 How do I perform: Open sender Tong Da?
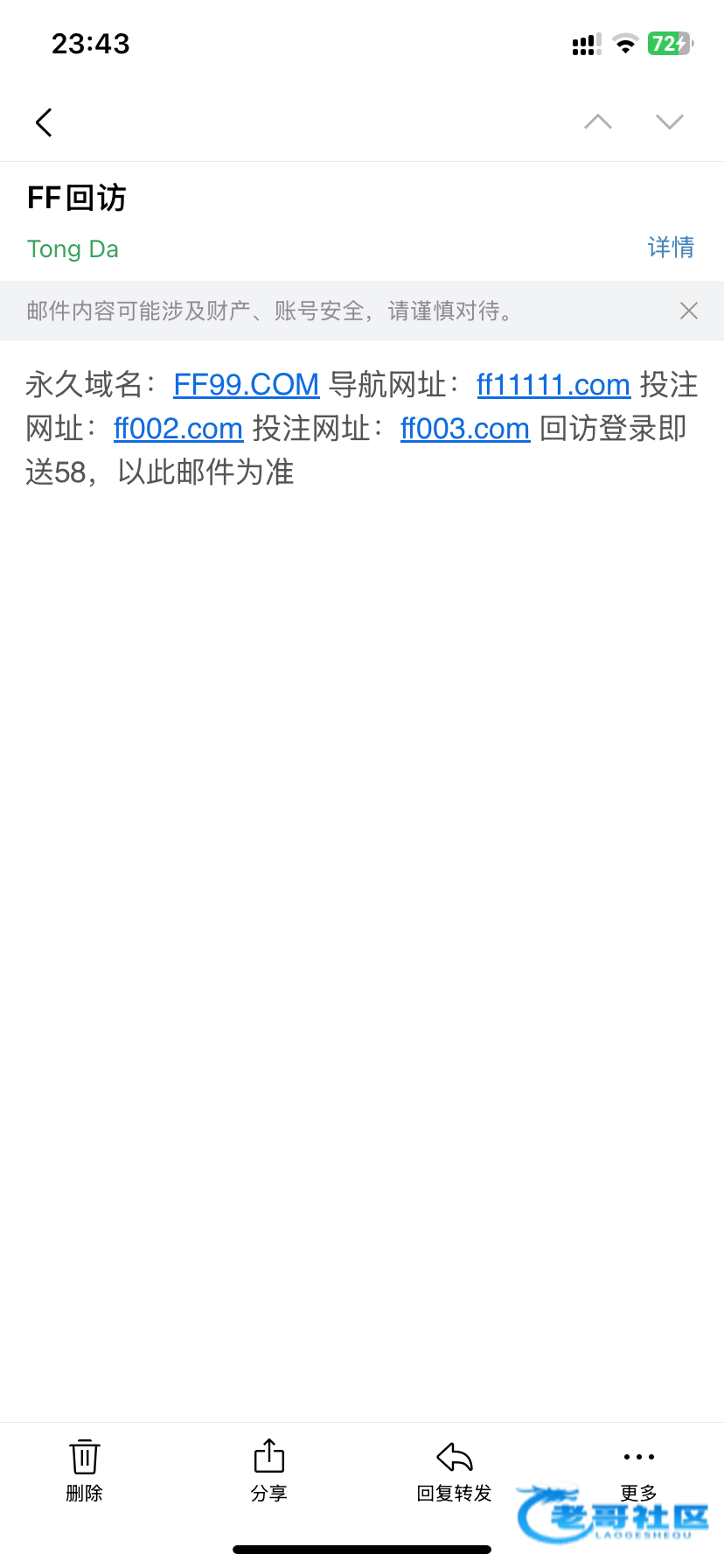tap(73, 249)
